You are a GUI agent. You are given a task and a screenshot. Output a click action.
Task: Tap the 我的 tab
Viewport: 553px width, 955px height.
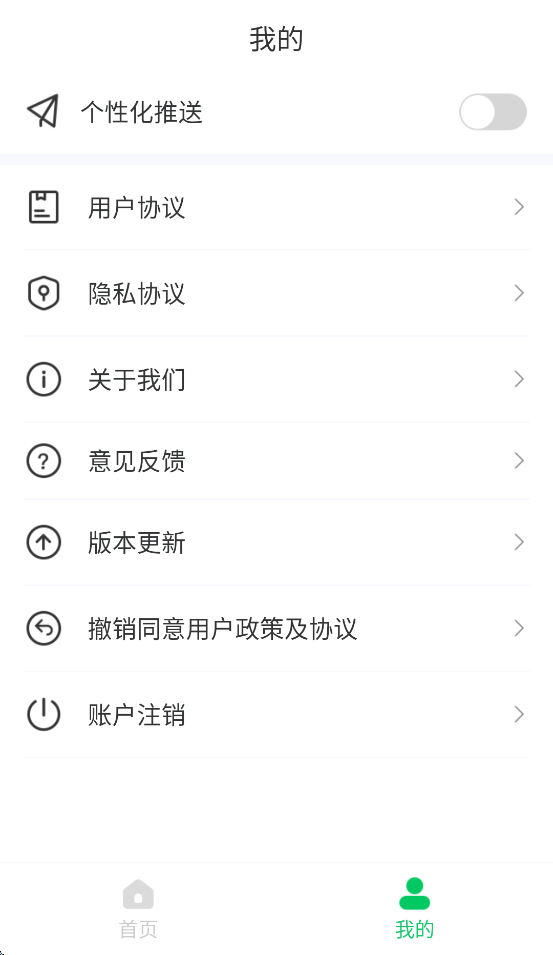(415, 909)
